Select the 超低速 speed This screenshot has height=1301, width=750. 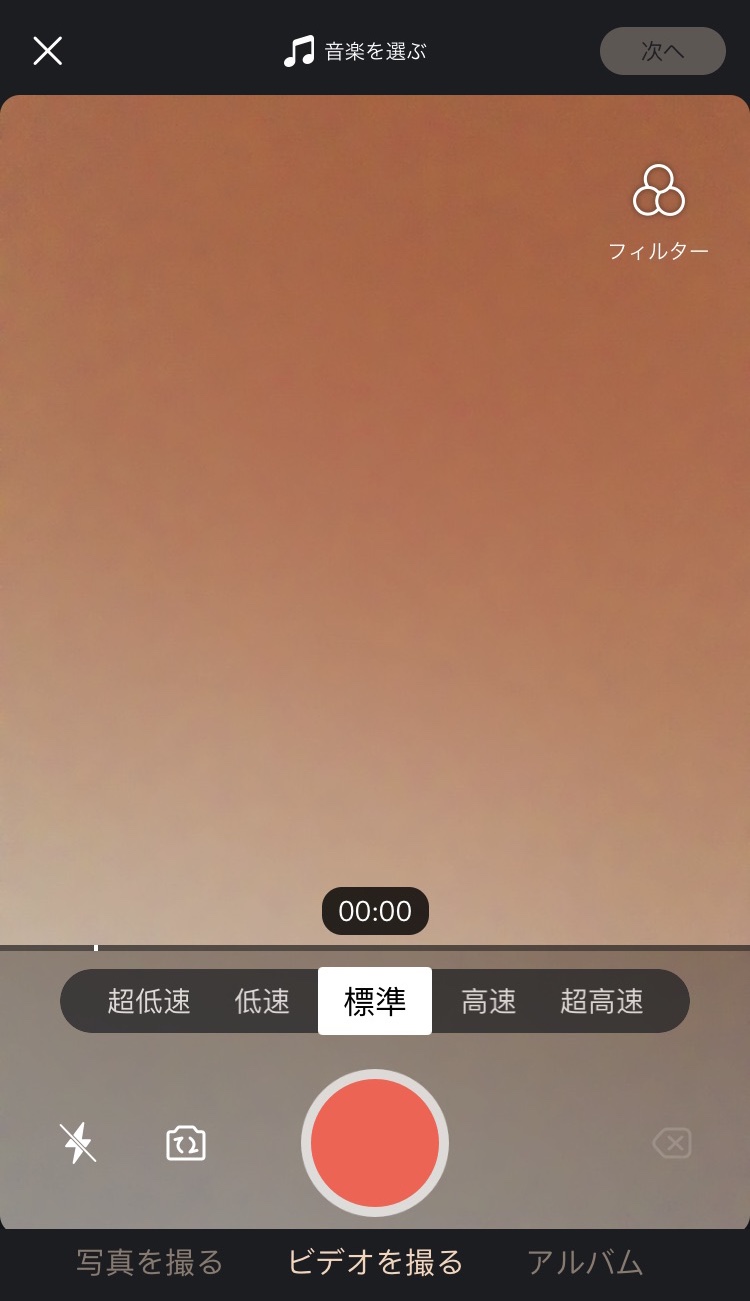(x=149, y=1001)
